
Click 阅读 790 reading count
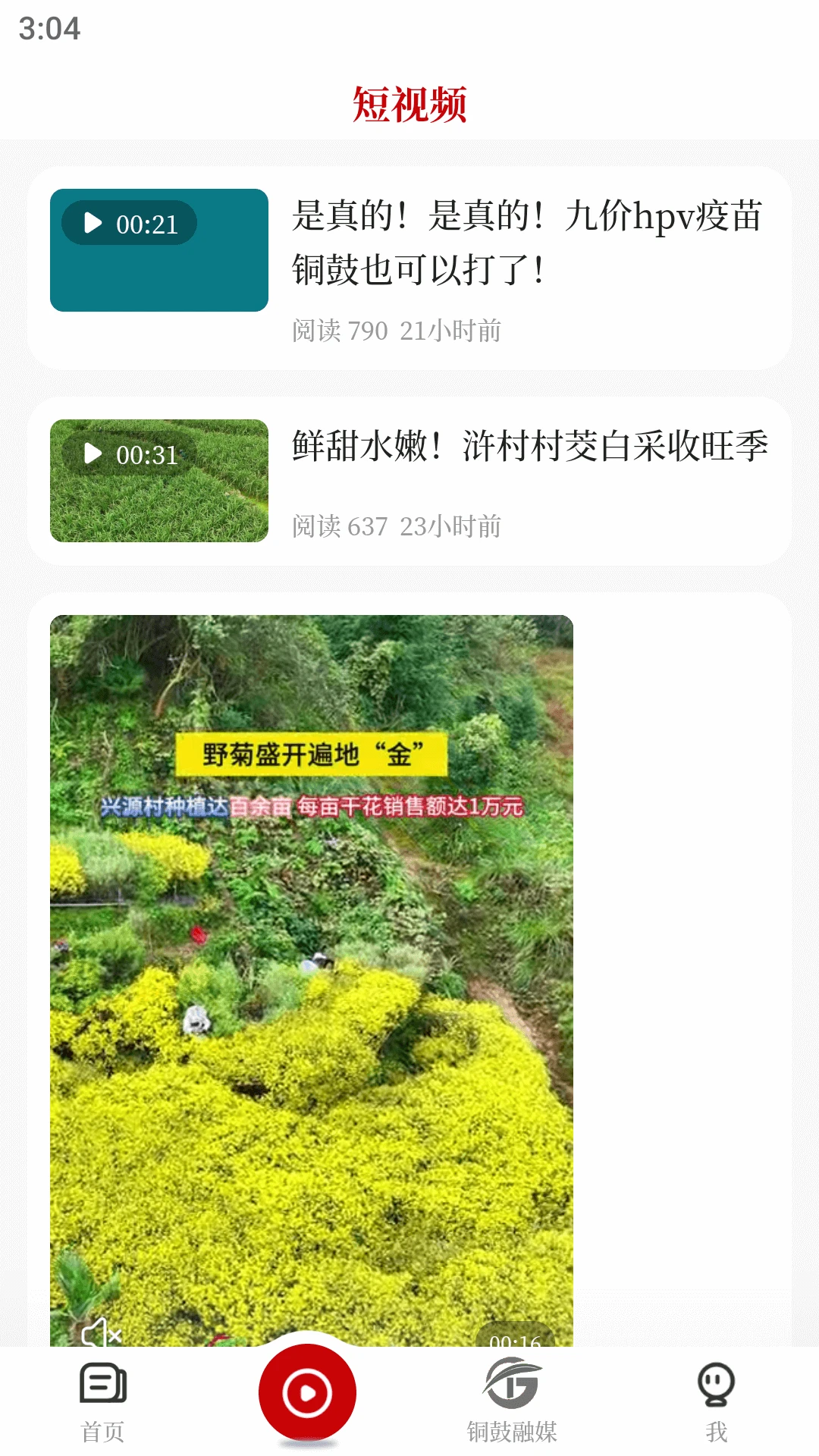(x=339, y=329)
